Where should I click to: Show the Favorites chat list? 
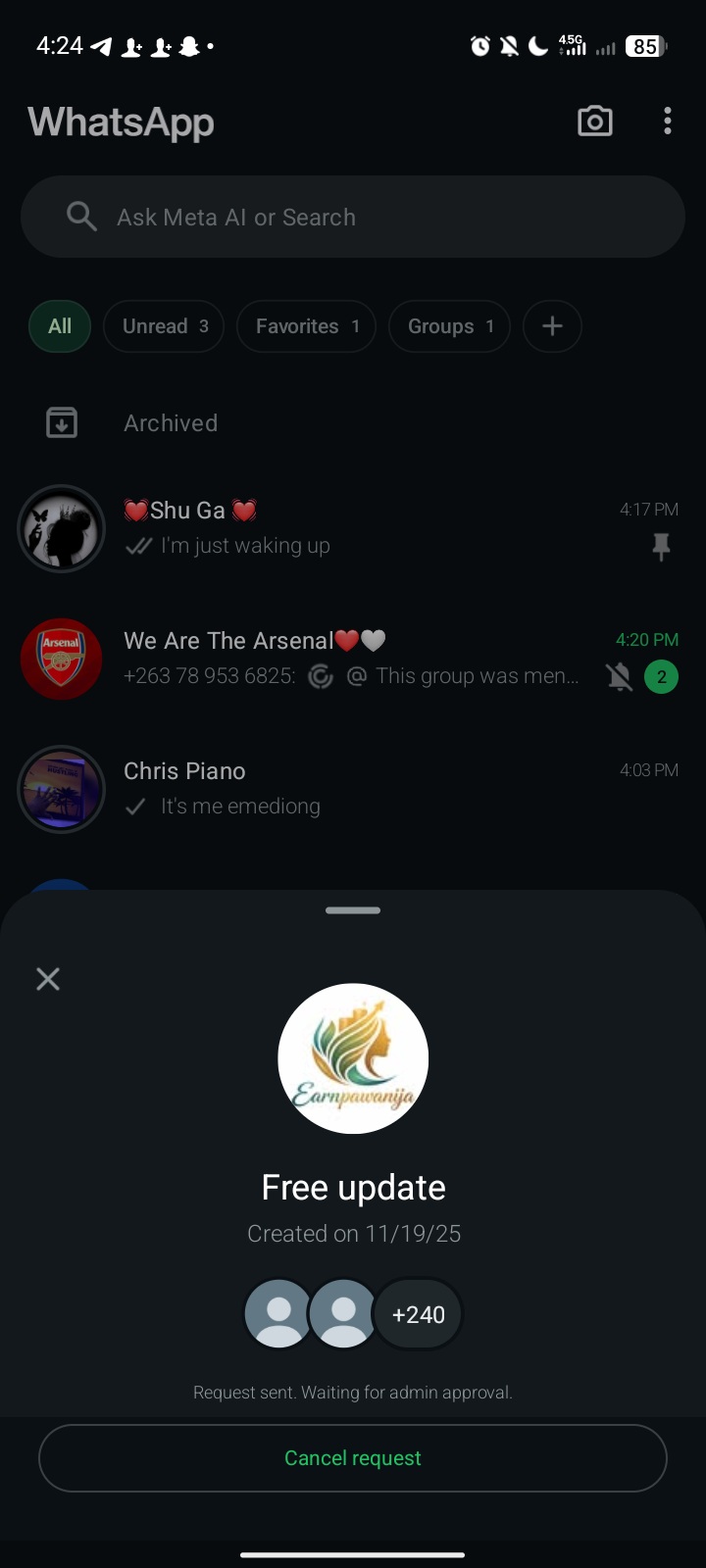point(306,326)
